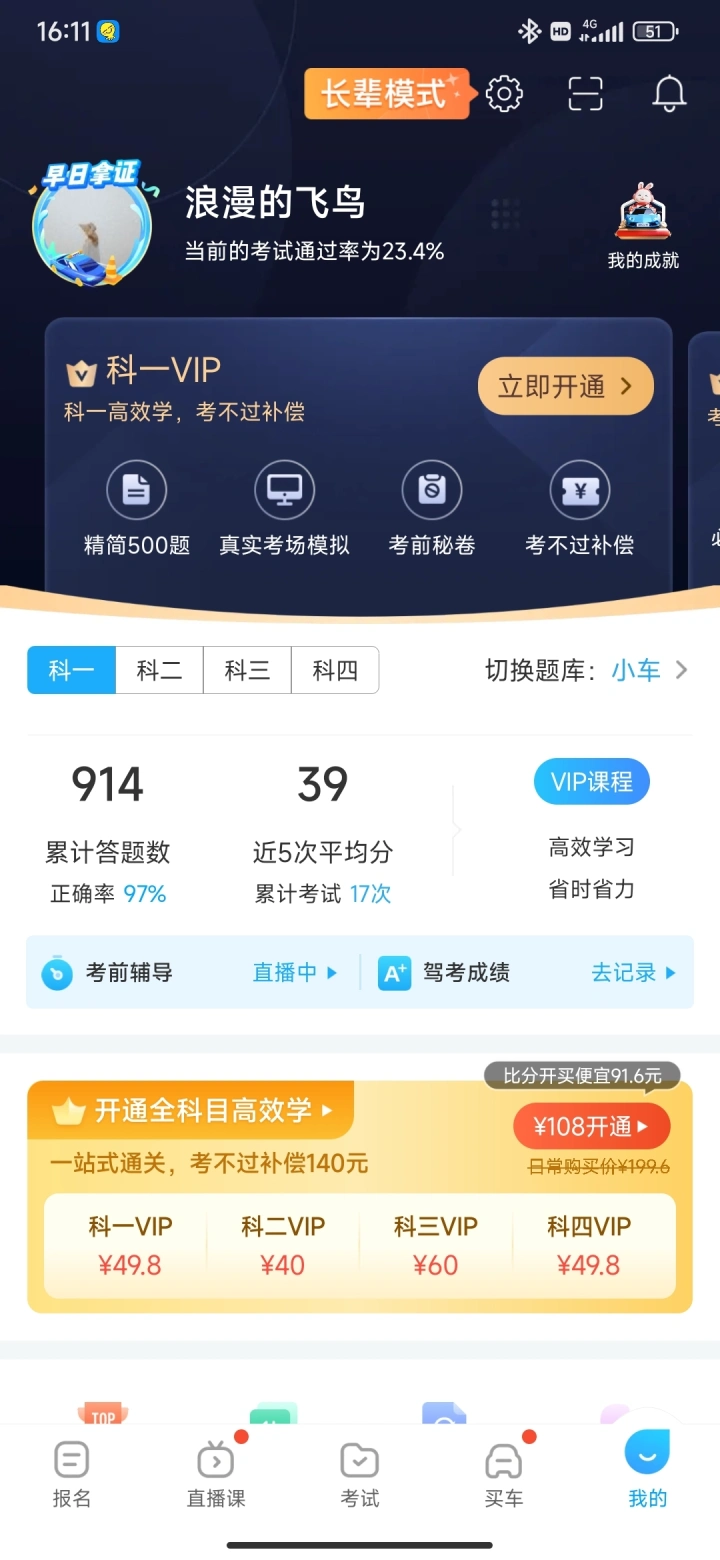The image size is (720, 1560).
Task: Open VIP课程
Action: 592,782
